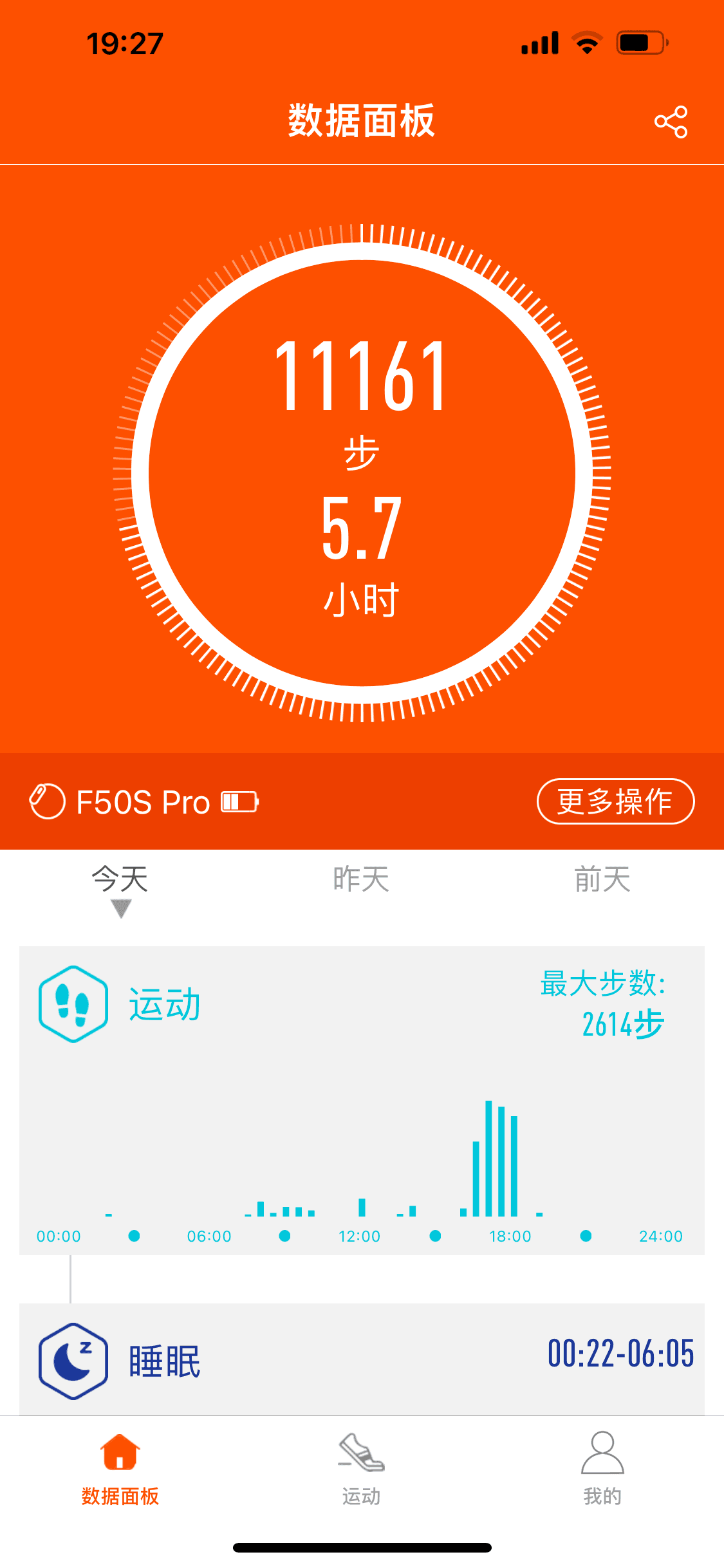Switch to the 前天 tab
724x1568 pixels.
tap(602, 879)
